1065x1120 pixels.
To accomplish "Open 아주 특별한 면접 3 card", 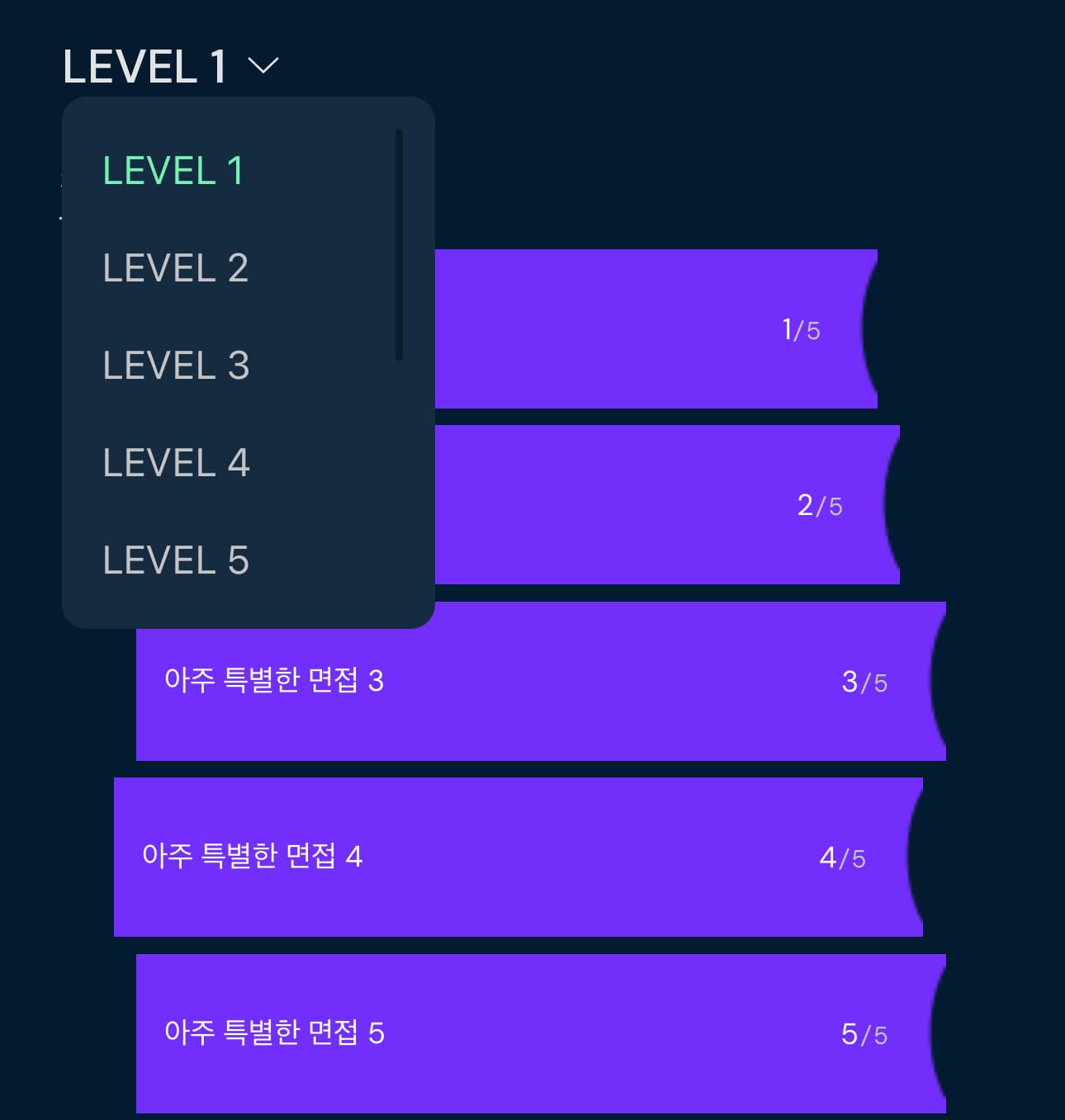I will tap(541, 681).
